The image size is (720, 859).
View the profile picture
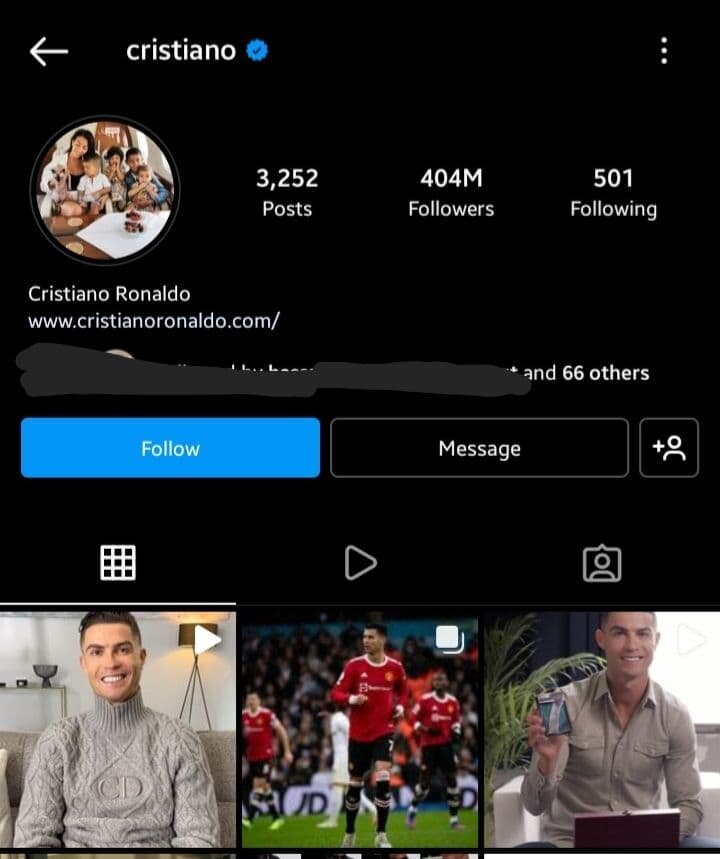[x=105, y=190]
